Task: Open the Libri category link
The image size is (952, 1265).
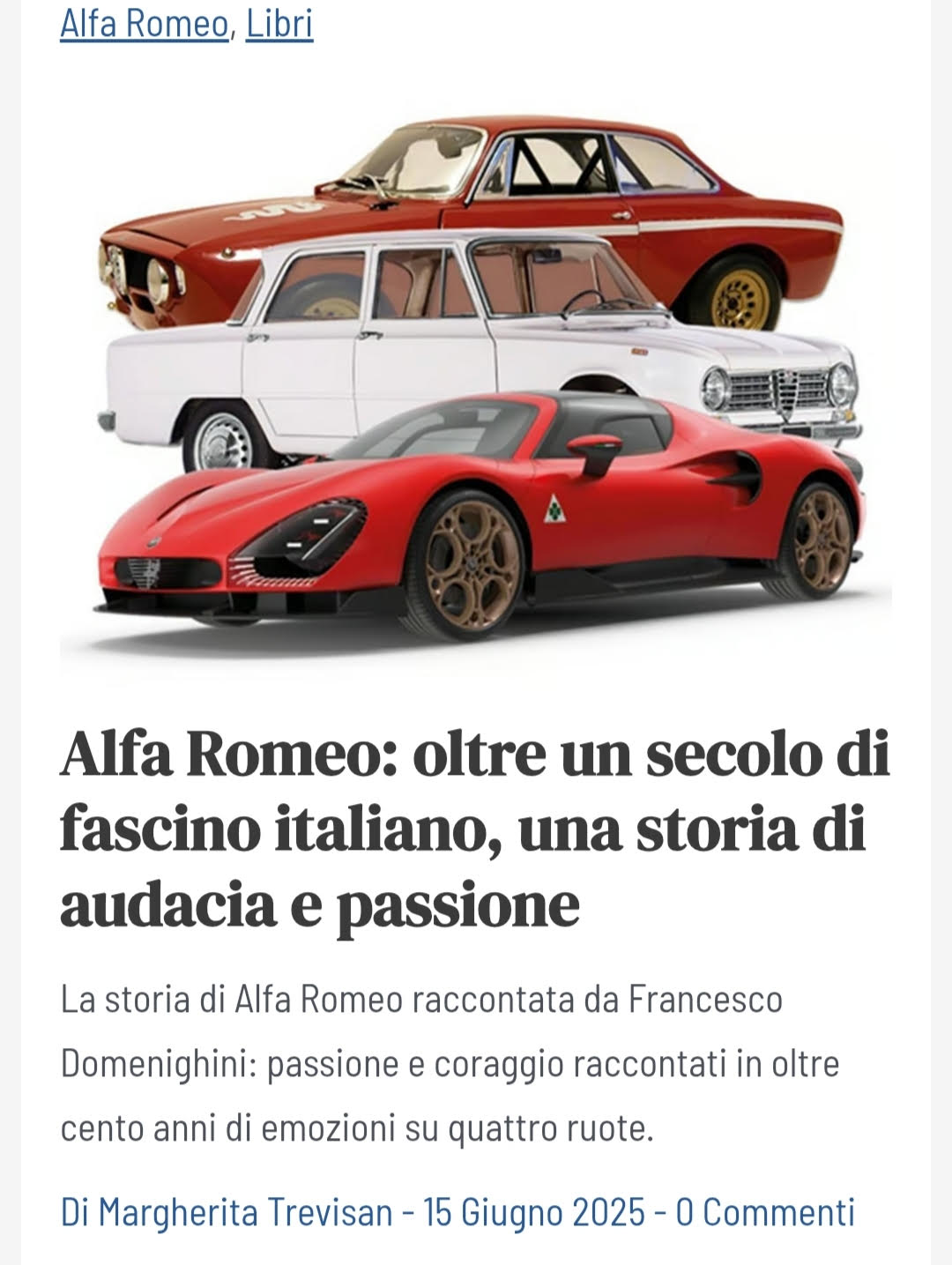Action: pos(279,24)
